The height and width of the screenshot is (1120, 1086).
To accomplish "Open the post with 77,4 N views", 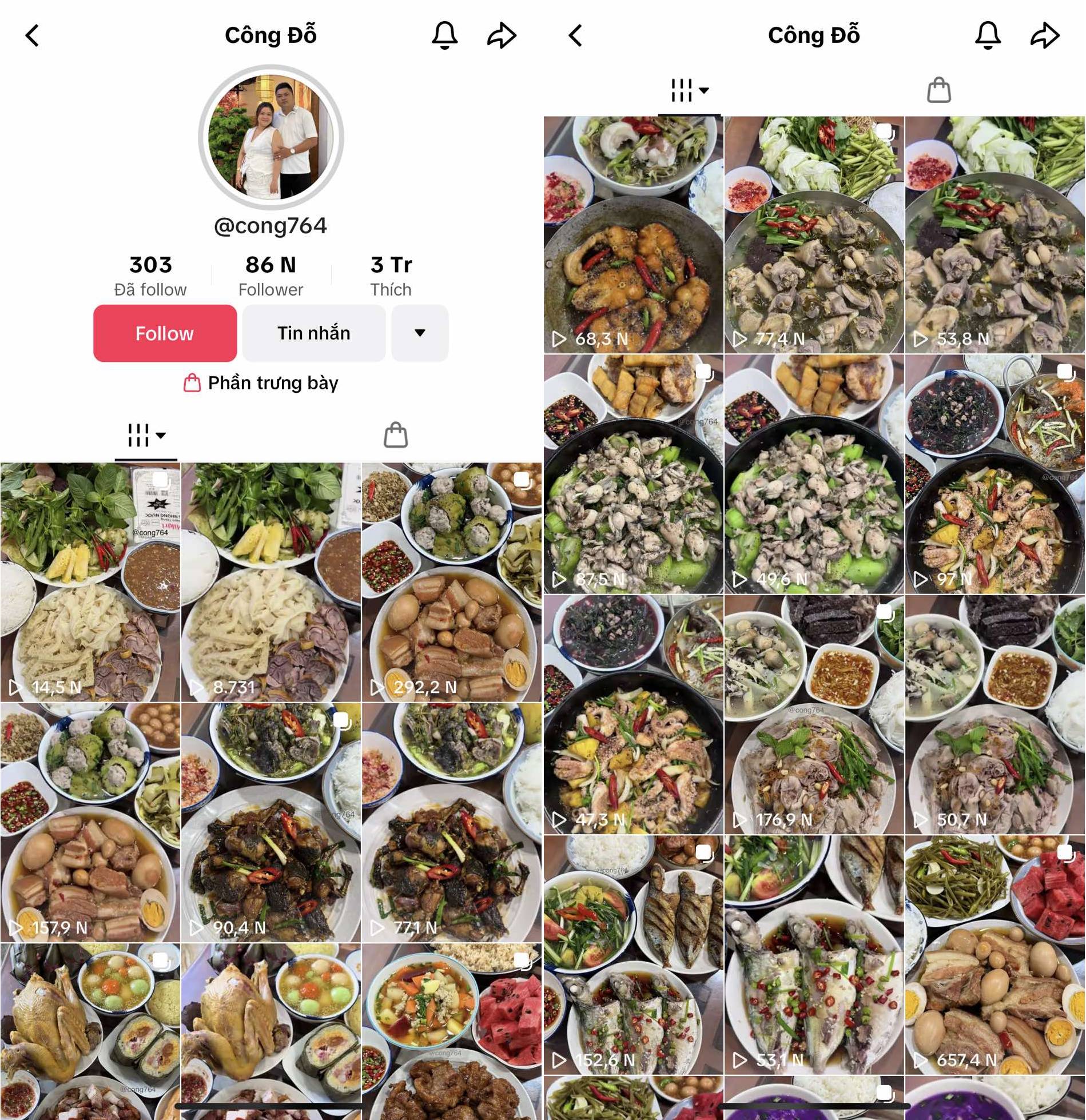I will point(814,234).
